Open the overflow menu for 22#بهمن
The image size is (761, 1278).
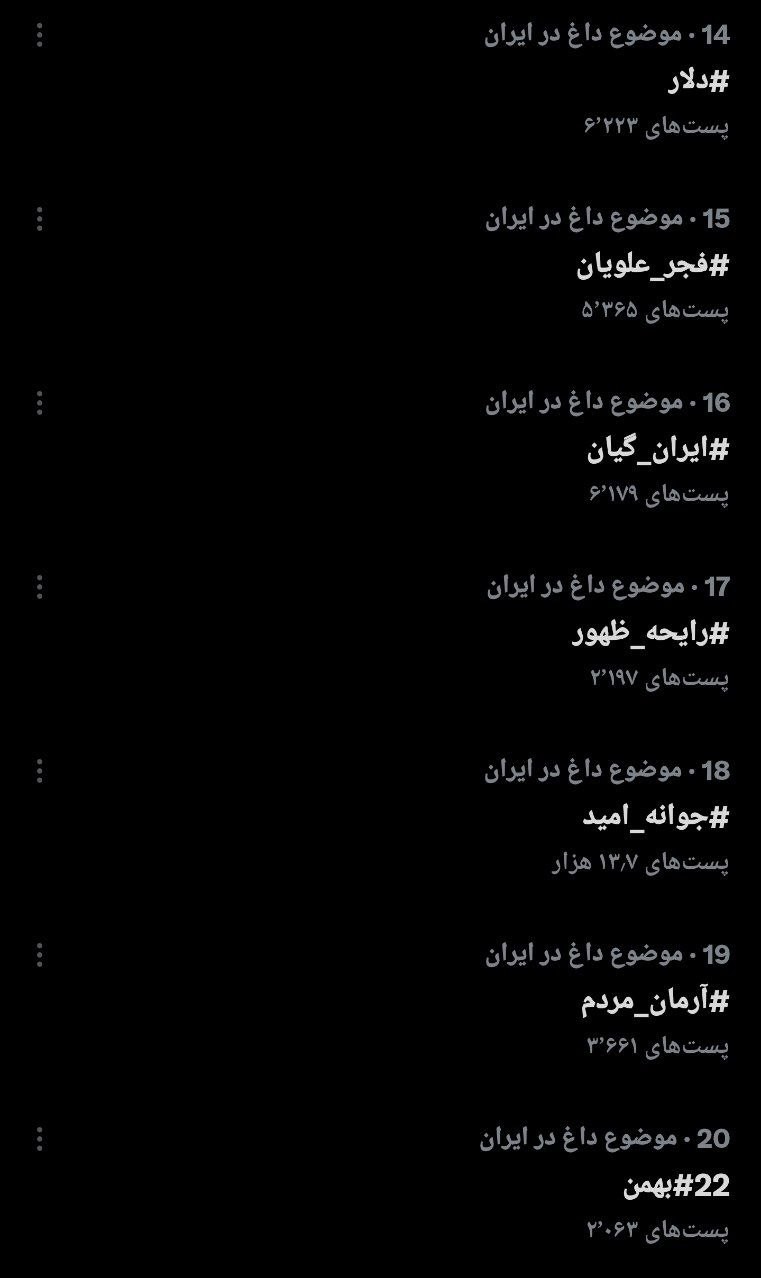click(x=40, y=1138)
